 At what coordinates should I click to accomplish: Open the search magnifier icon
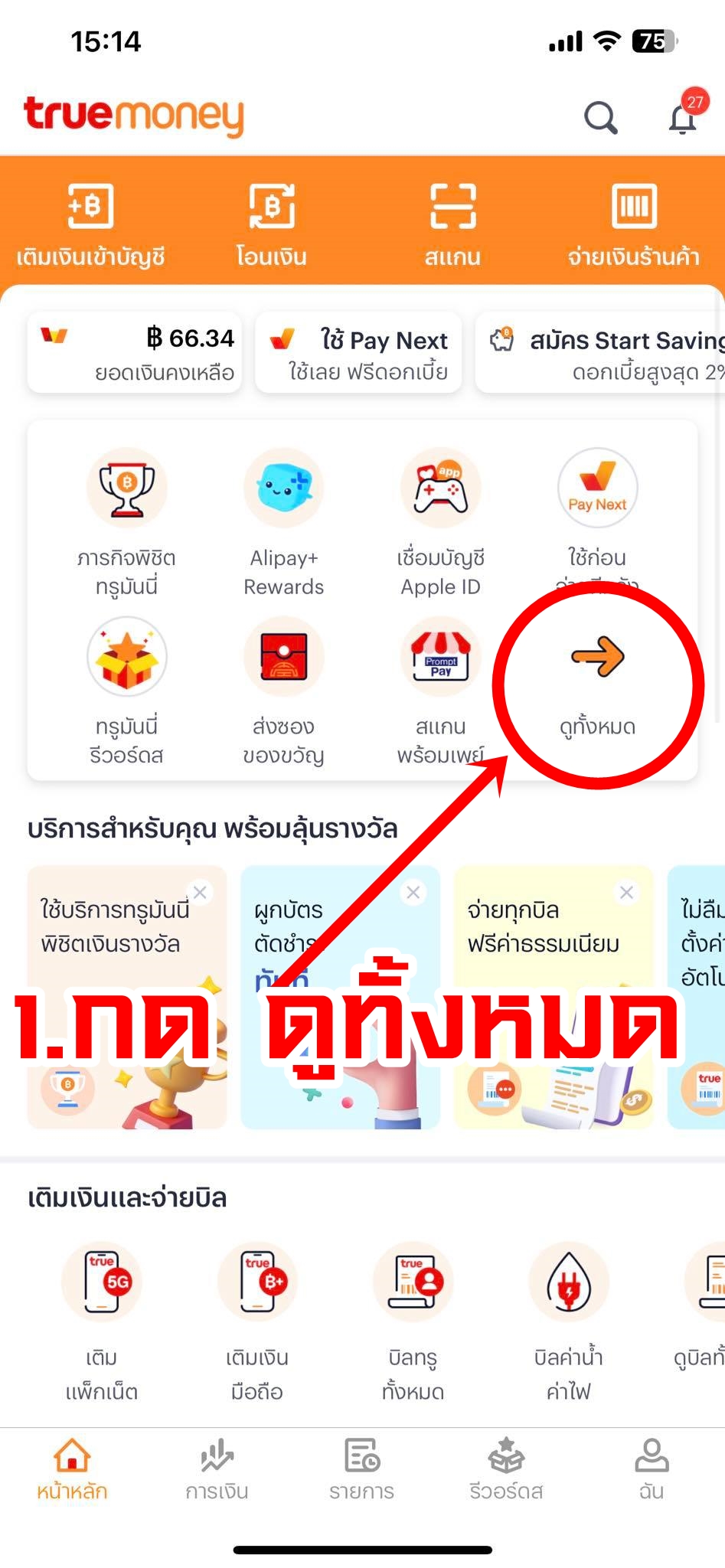coord(600,118)
